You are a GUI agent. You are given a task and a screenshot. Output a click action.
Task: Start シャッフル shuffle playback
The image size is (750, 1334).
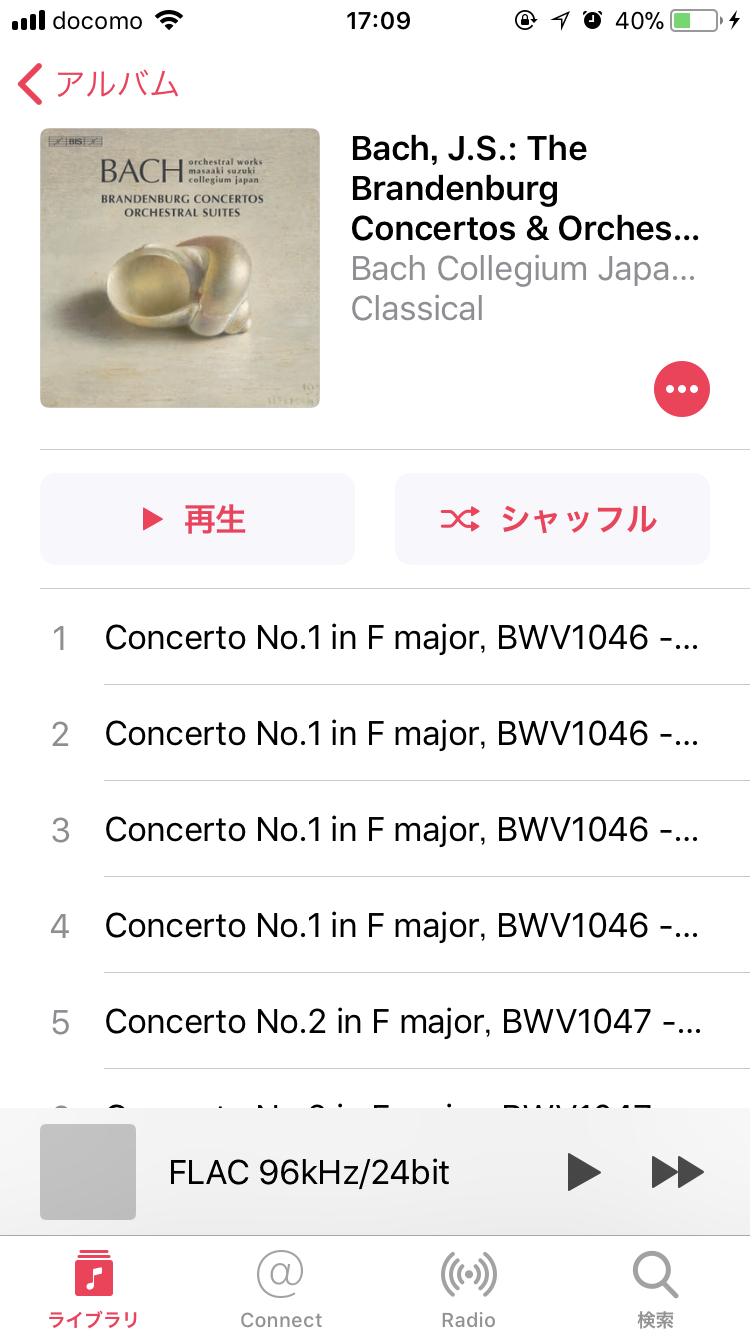(x=552, y=519)
